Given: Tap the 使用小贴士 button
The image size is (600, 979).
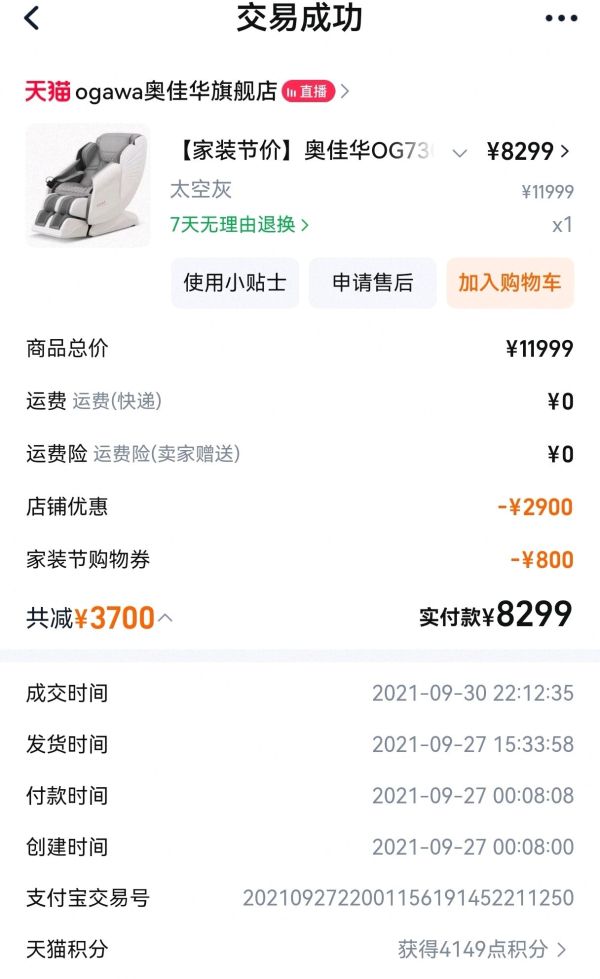Looking at the screenshot, I should (234, 282).
